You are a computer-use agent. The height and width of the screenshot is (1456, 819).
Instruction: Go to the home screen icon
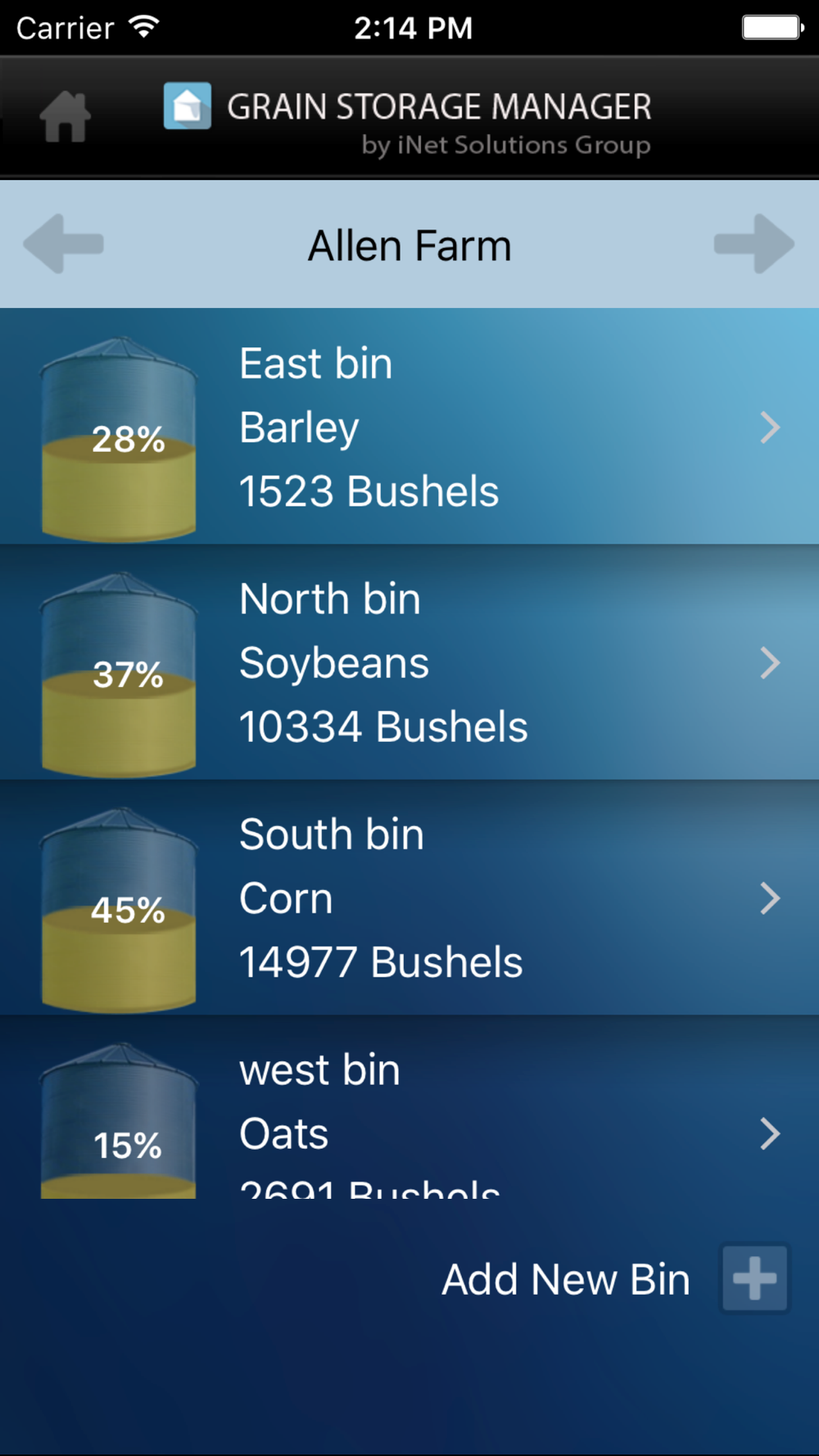point(65,117)
